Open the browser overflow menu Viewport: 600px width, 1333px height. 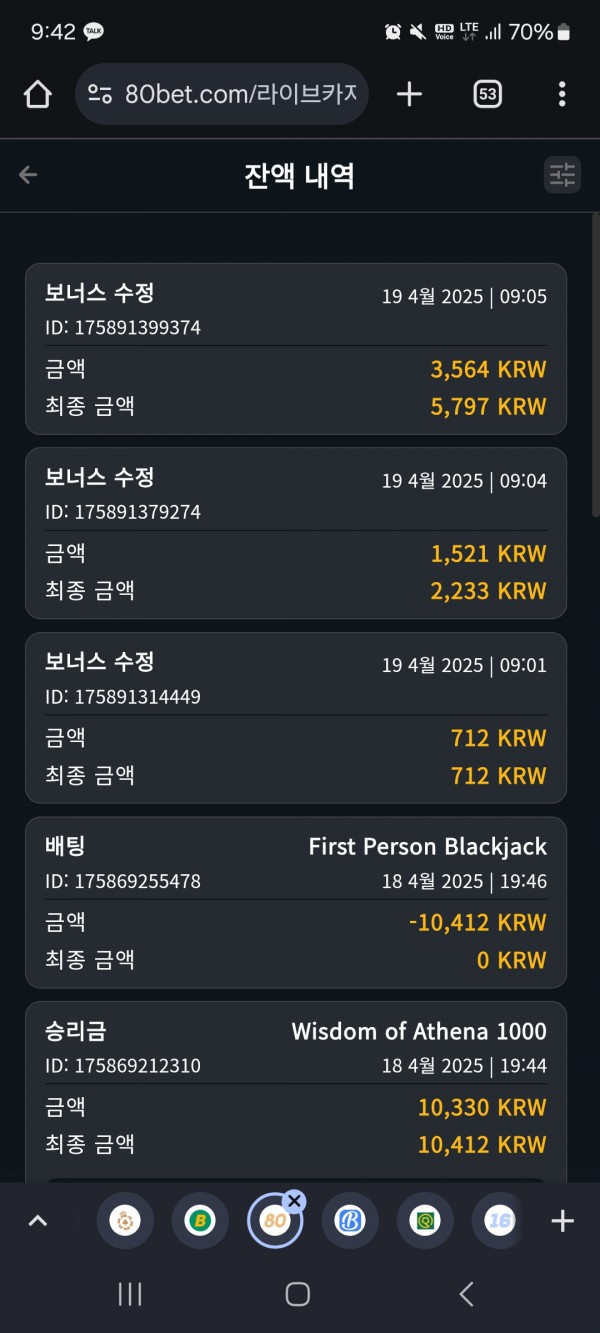(562, 94)
